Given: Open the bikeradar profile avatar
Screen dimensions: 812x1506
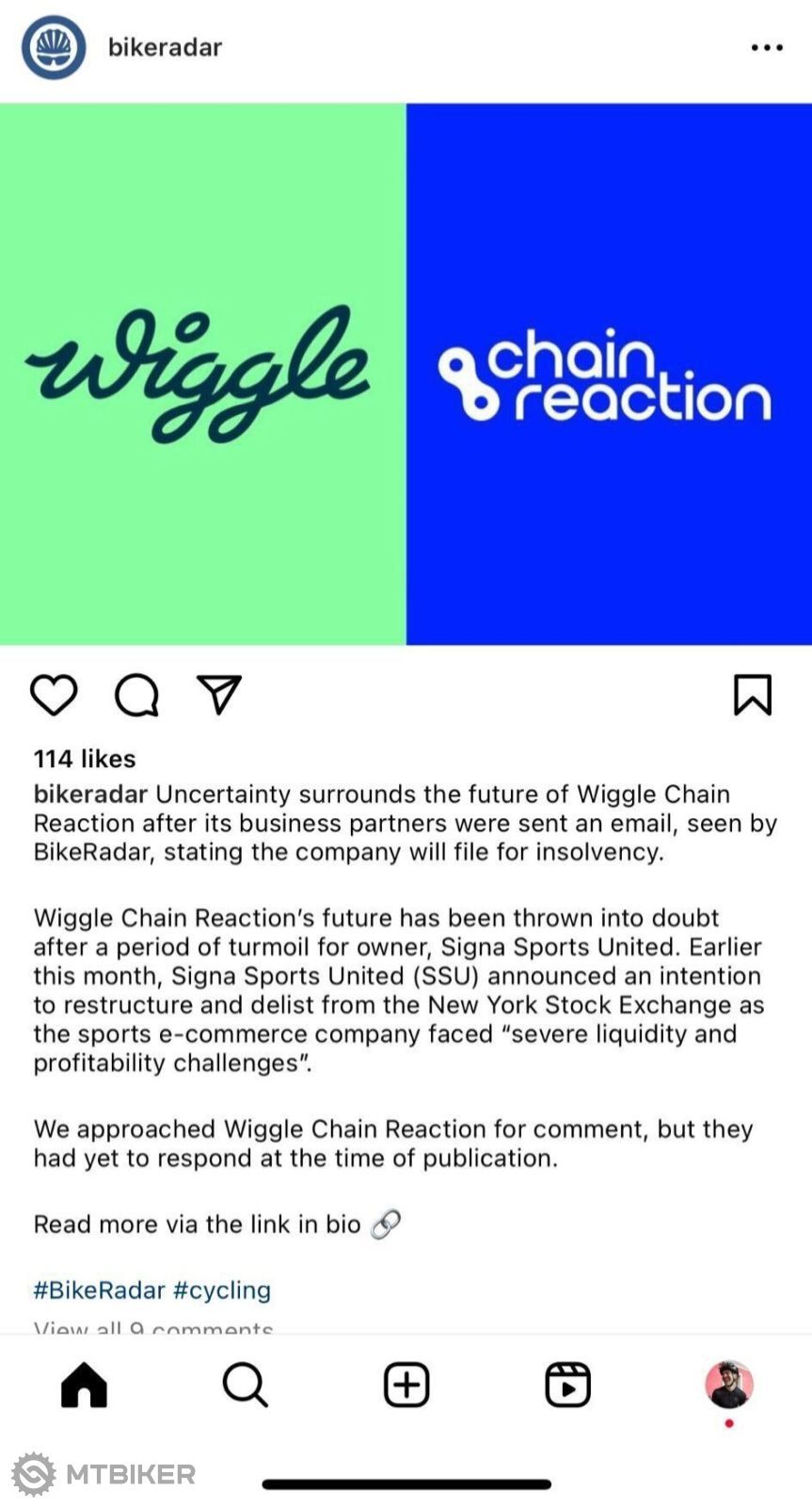Looking at the screenshot, I should (x=54, y=47).
